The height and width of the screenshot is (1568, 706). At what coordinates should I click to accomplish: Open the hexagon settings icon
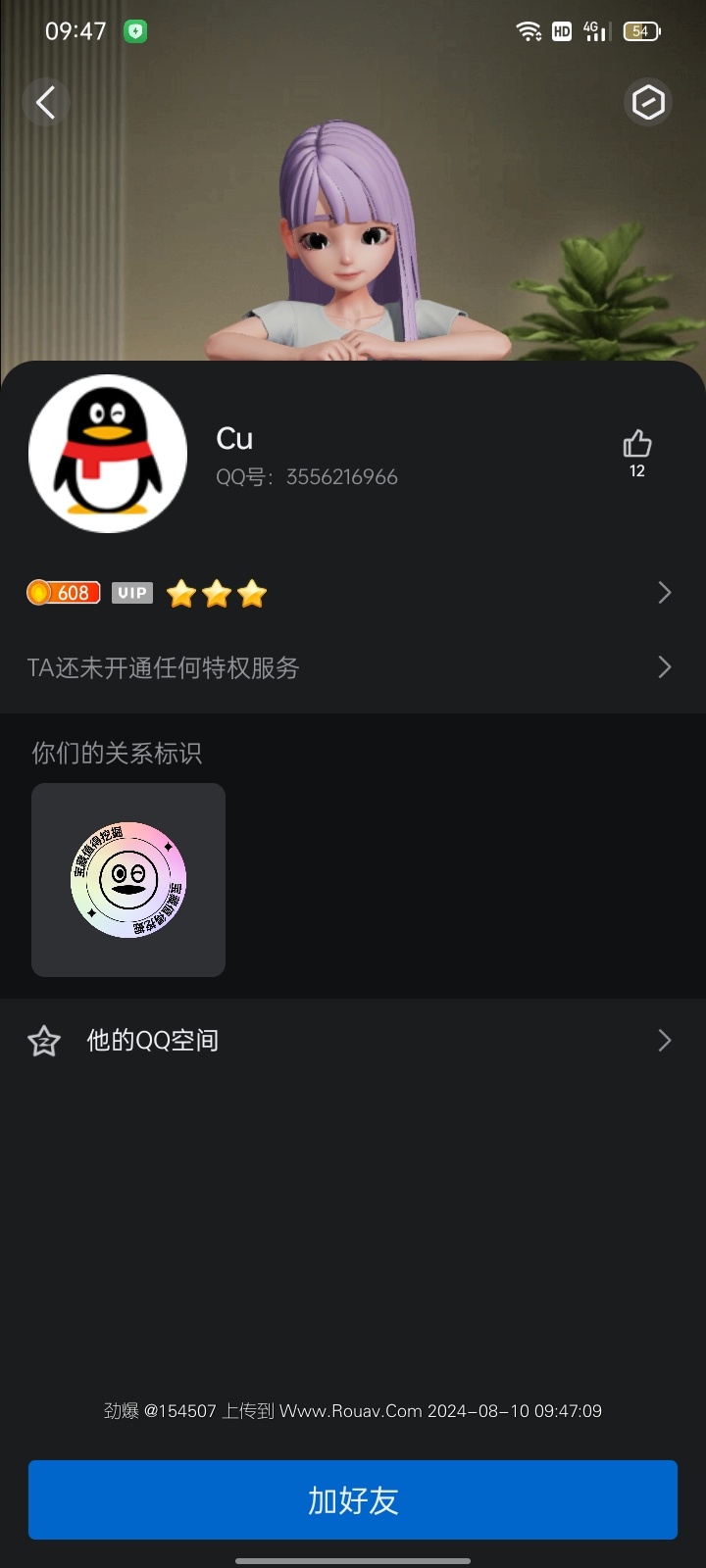(647, 102)
